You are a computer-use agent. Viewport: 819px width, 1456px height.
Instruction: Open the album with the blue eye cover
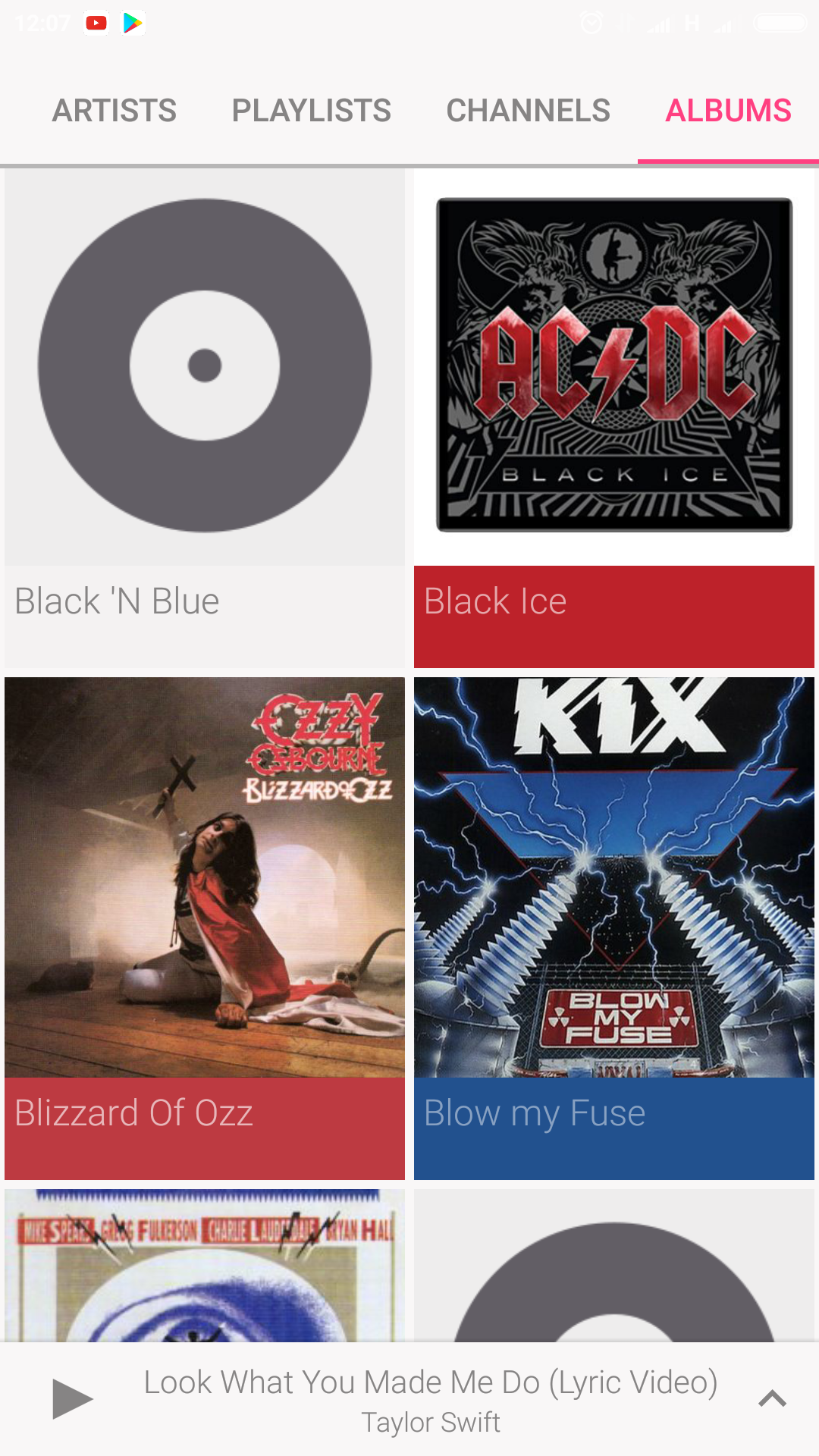pyautogui.click(x=205, y=1266)
